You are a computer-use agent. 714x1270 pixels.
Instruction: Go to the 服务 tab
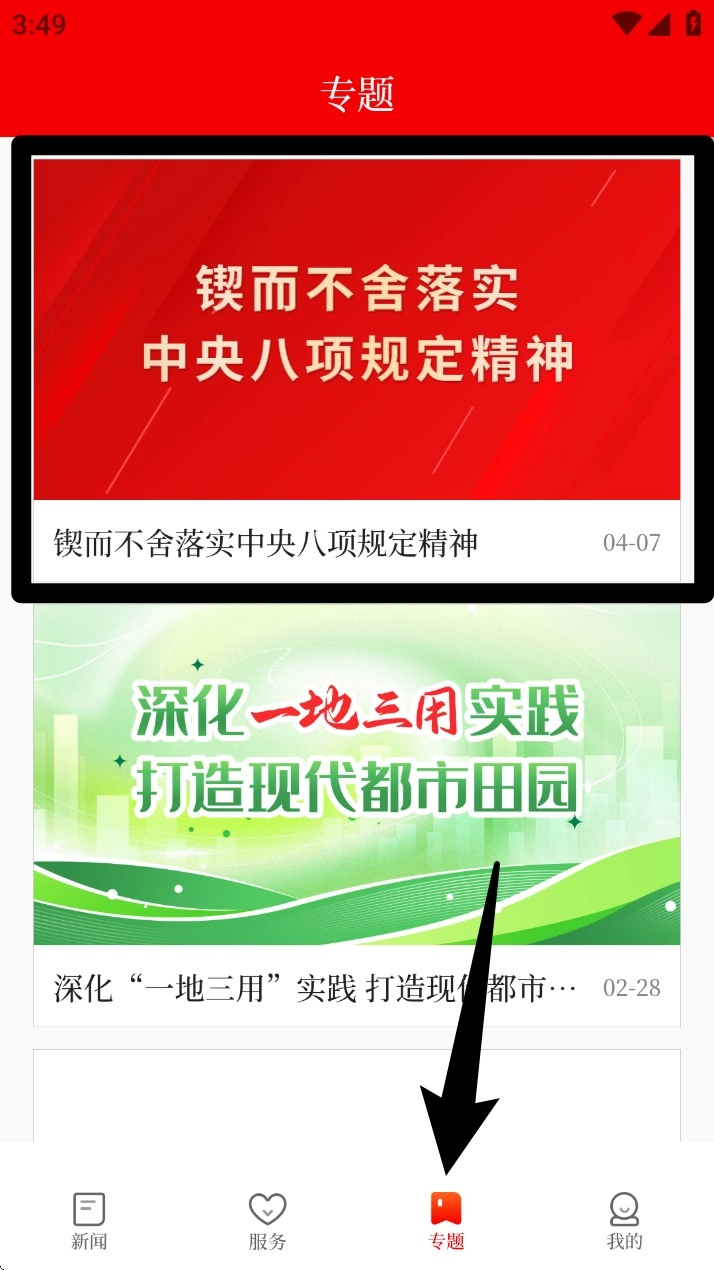point(267,1221)
